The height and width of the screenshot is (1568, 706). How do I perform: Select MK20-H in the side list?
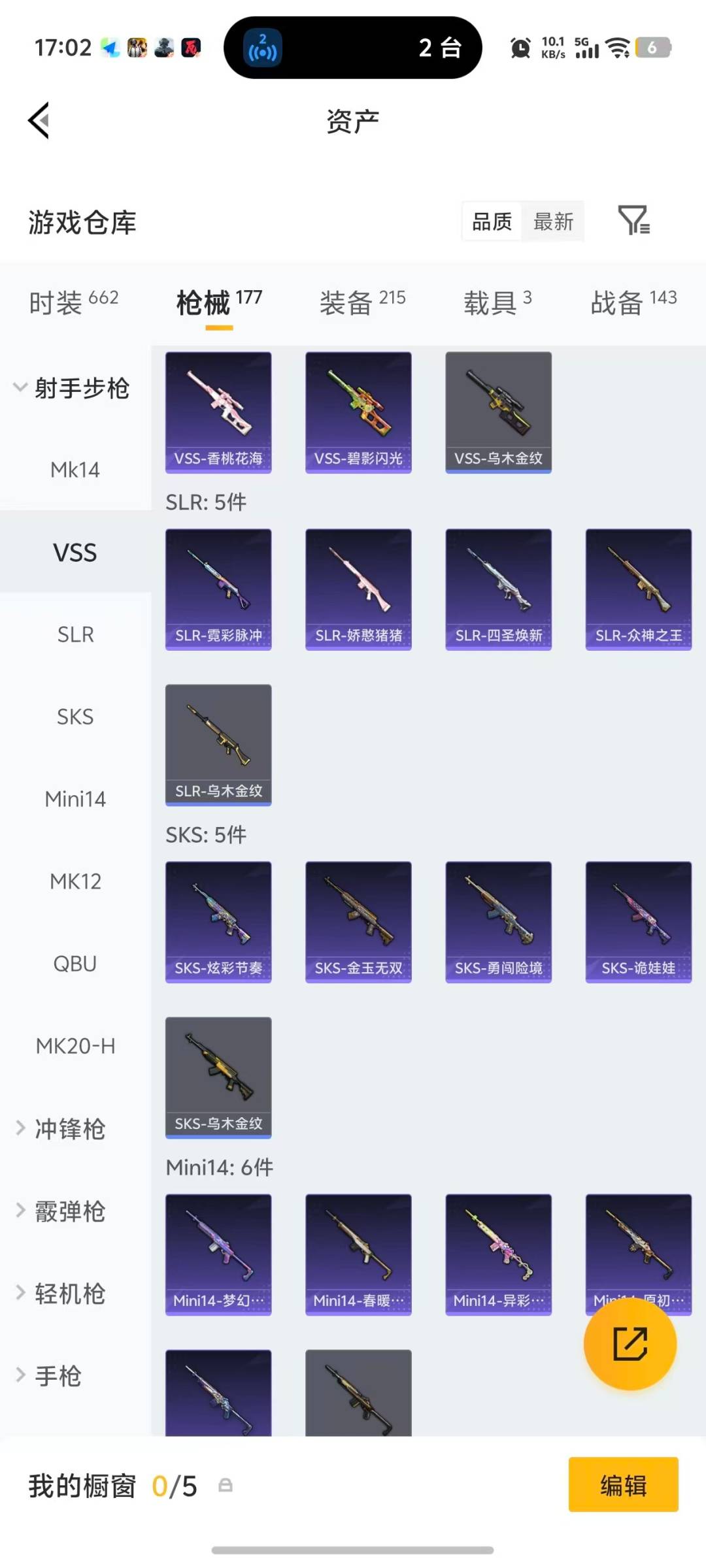click(75, 1046)
